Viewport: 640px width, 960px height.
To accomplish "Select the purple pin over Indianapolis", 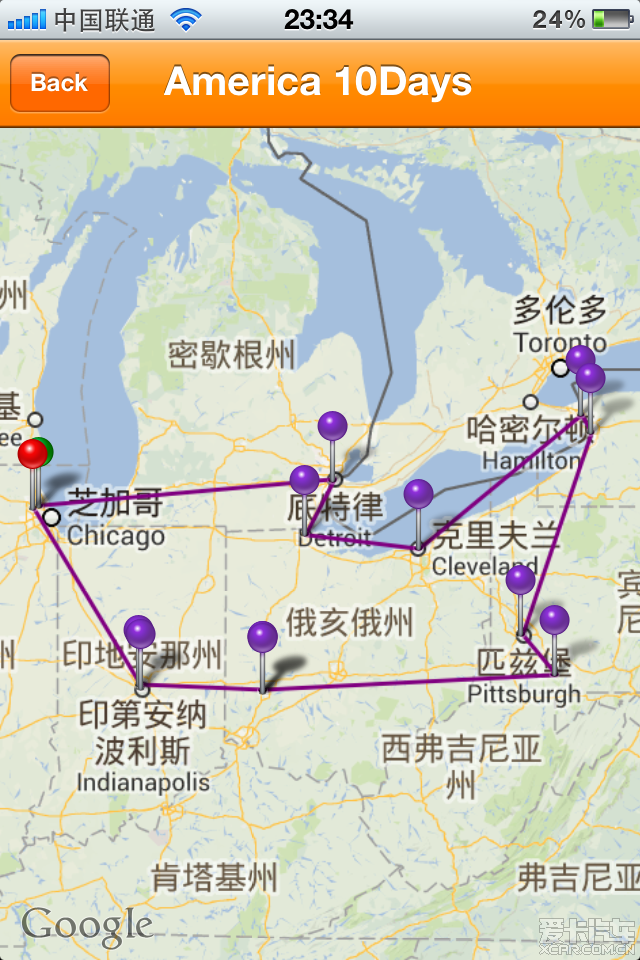I will coord(140,632).
